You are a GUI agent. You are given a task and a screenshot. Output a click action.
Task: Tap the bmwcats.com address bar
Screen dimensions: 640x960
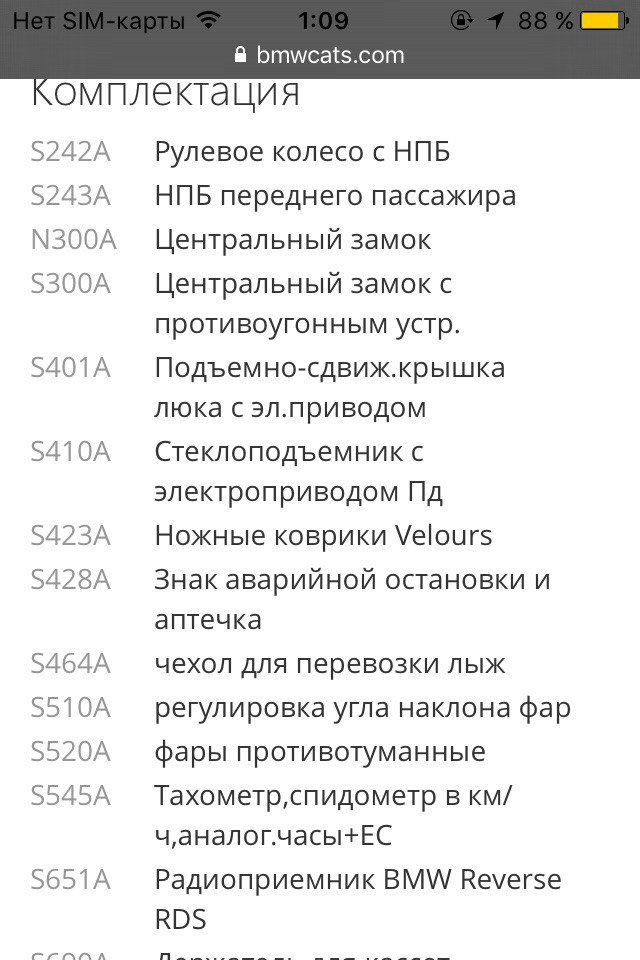[x=320, y=54]
